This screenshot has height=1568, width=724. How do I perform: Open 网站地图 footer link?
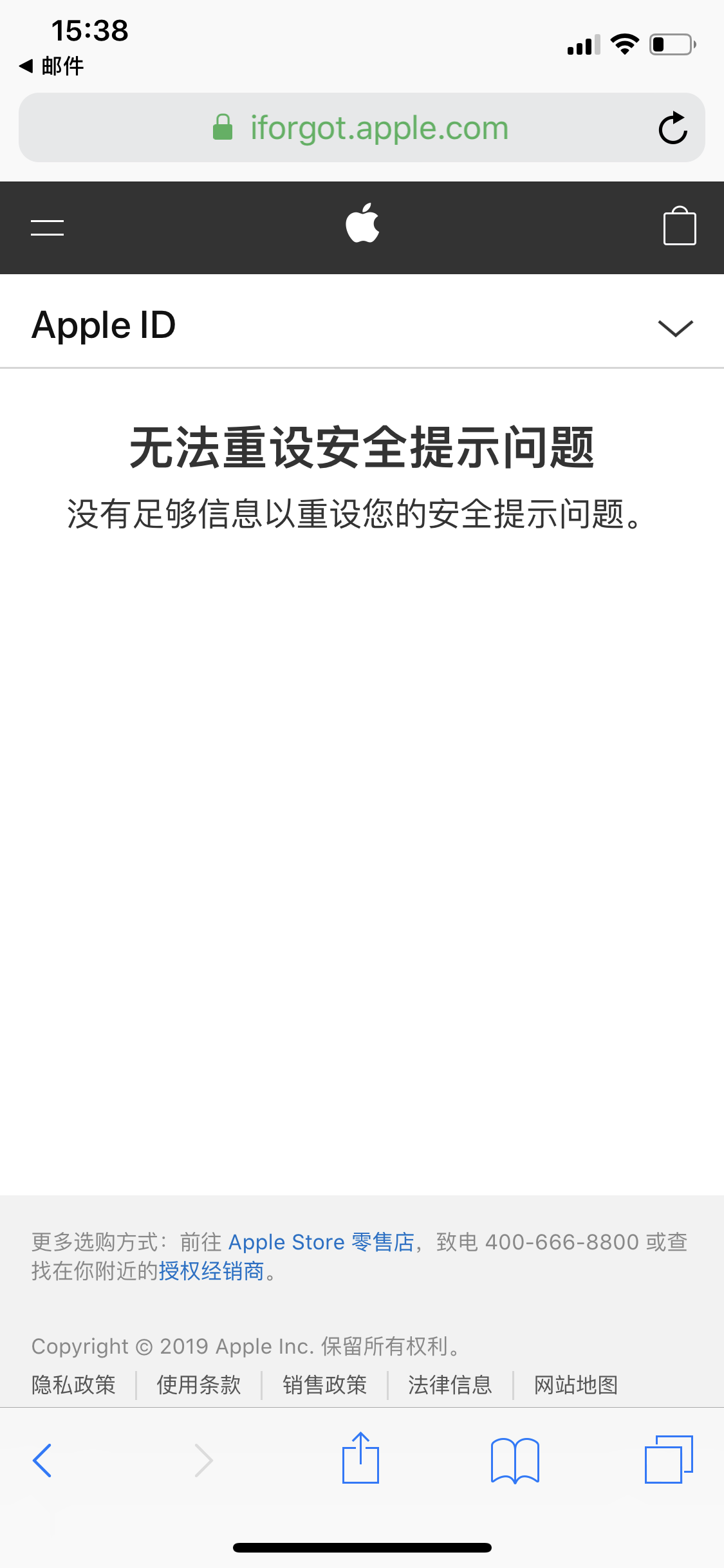[x=575, y=1385]
